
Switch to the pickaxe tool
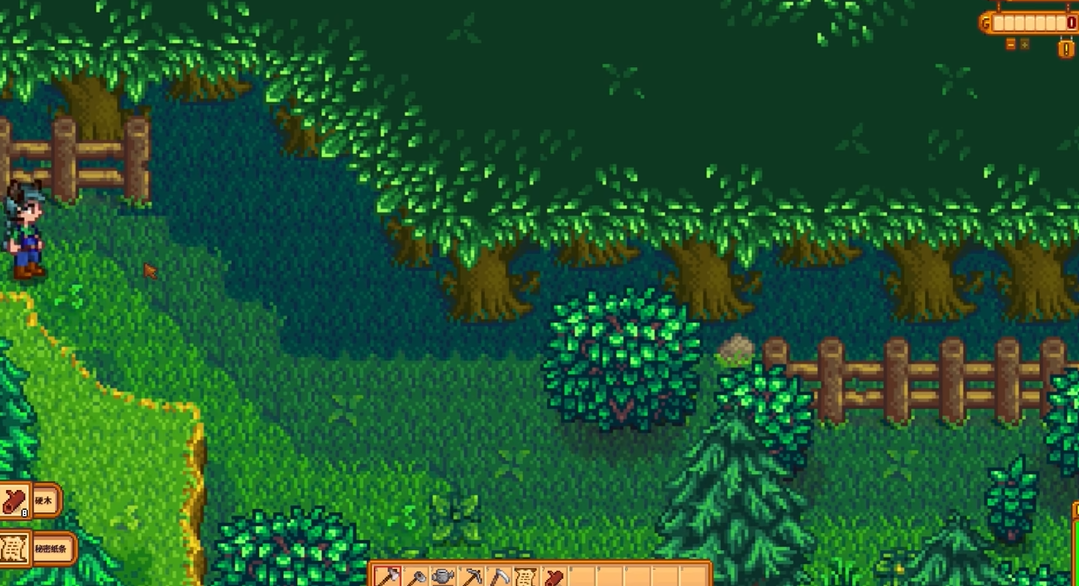point(471,577)
